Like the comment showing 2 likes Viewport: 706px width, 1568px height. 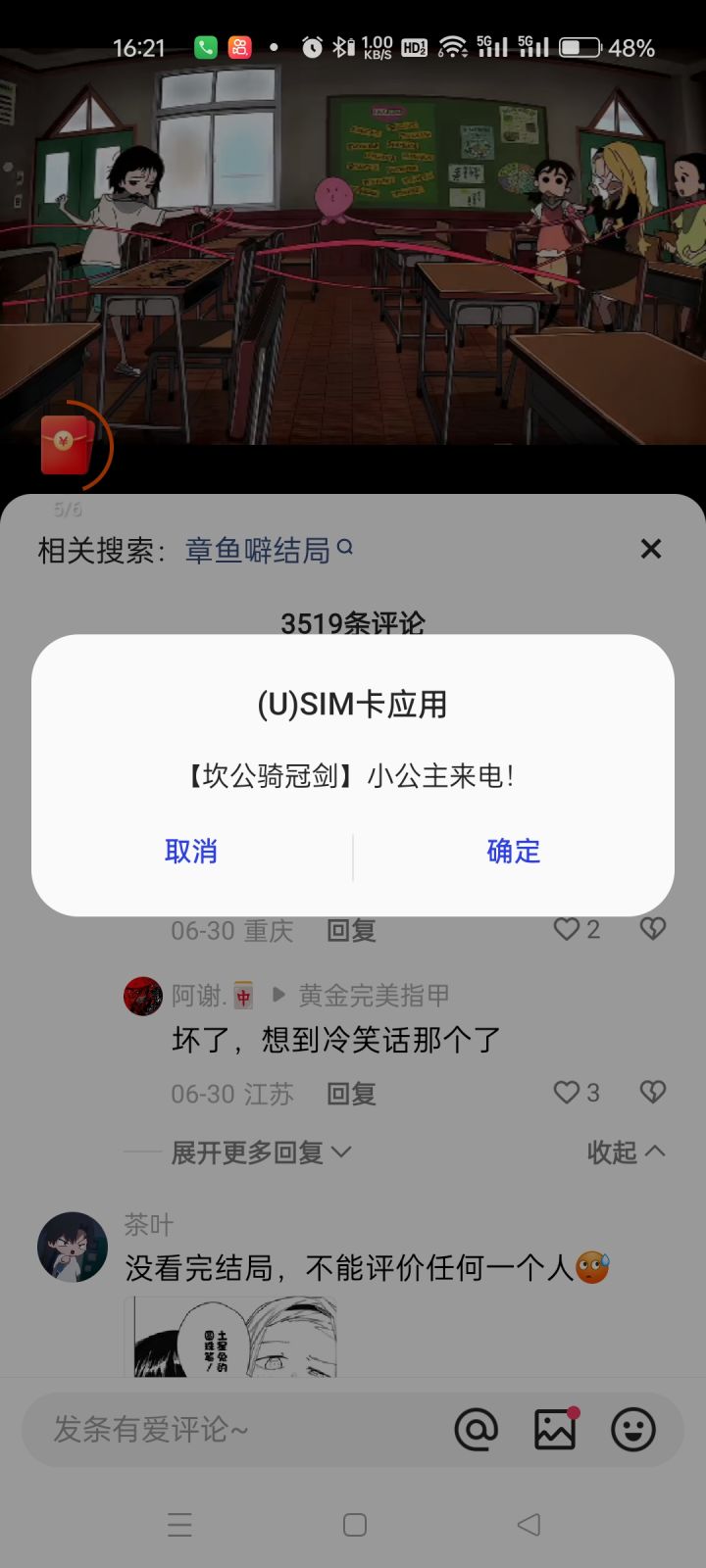(x=567, y=928)
